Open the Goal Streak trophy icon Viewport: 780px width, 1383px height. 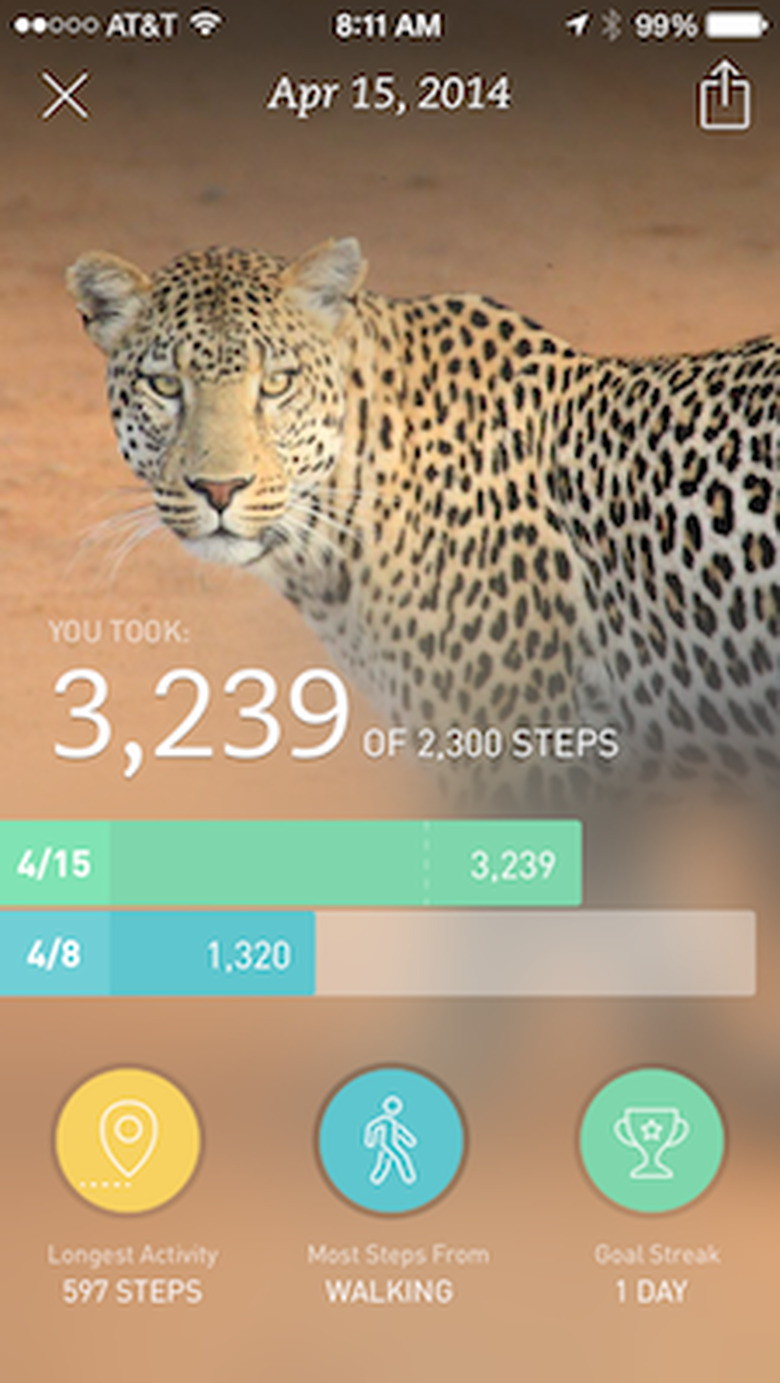point(651,1140)
